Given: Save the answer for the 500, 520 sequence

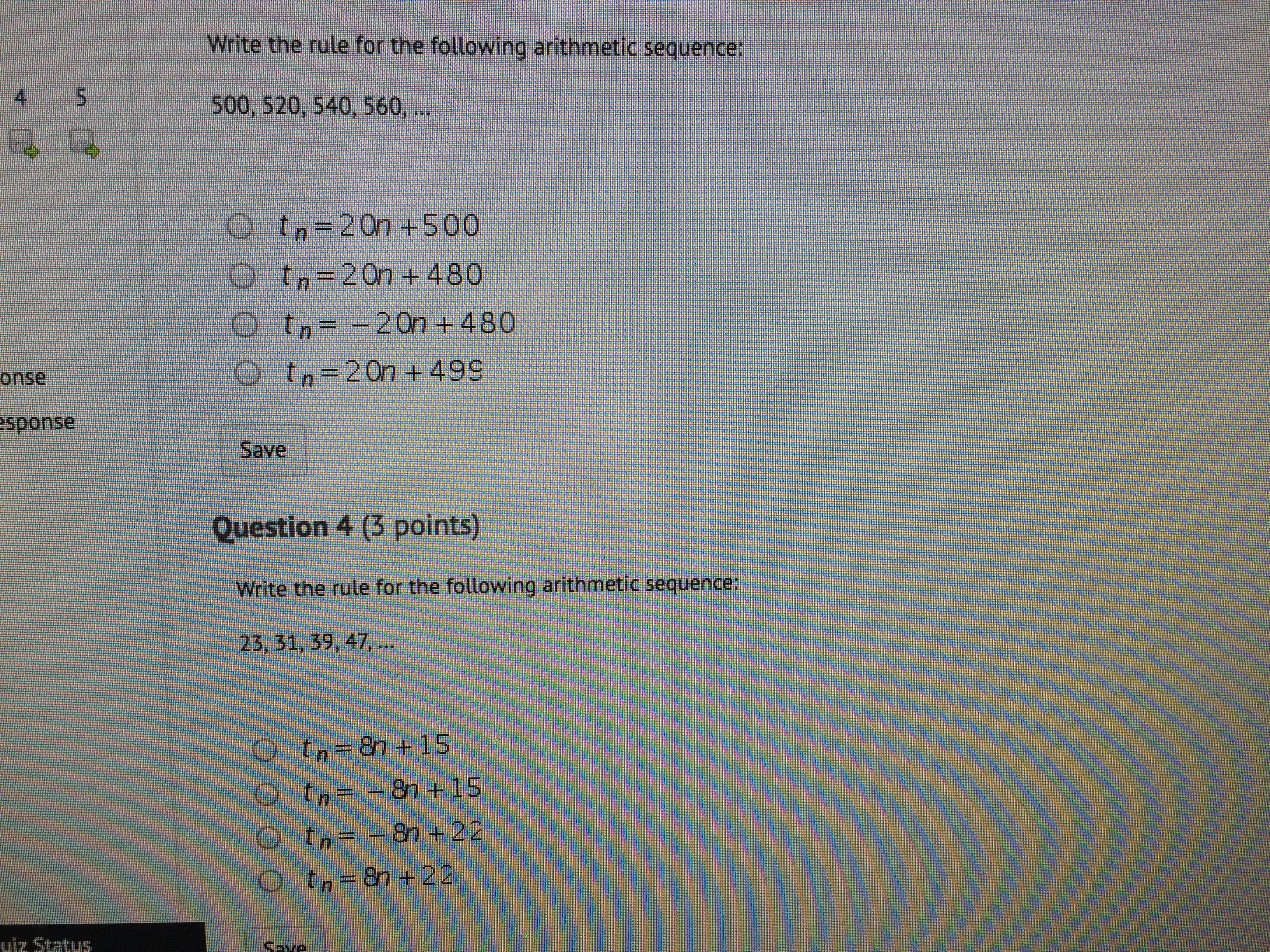Looking at the screenshot, I should (x=263, y=450).
